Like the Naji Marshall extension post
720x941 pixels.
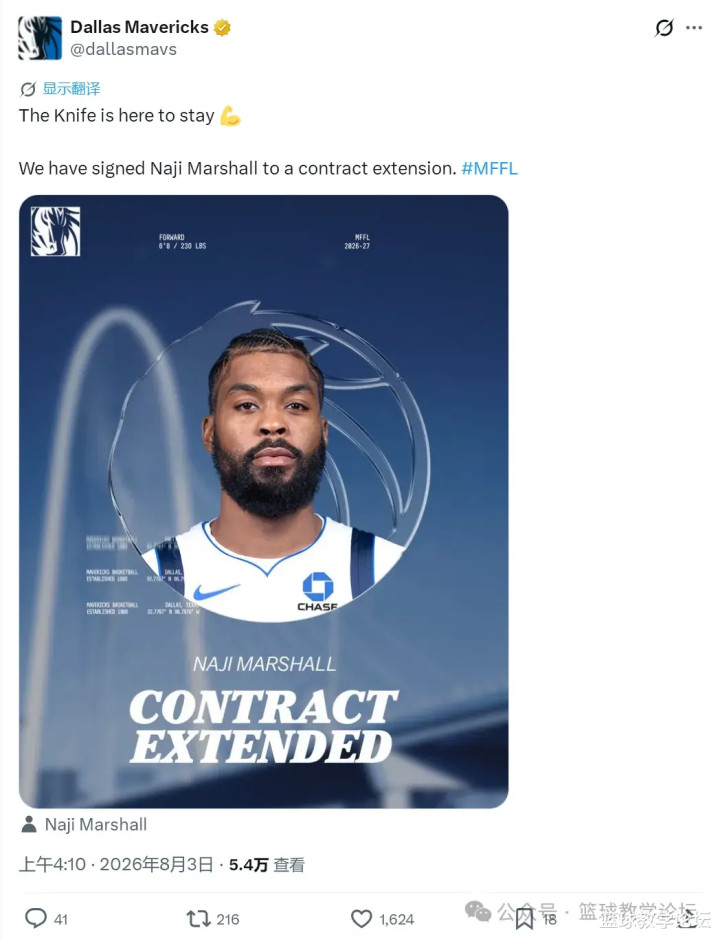[x=361, y=919]
